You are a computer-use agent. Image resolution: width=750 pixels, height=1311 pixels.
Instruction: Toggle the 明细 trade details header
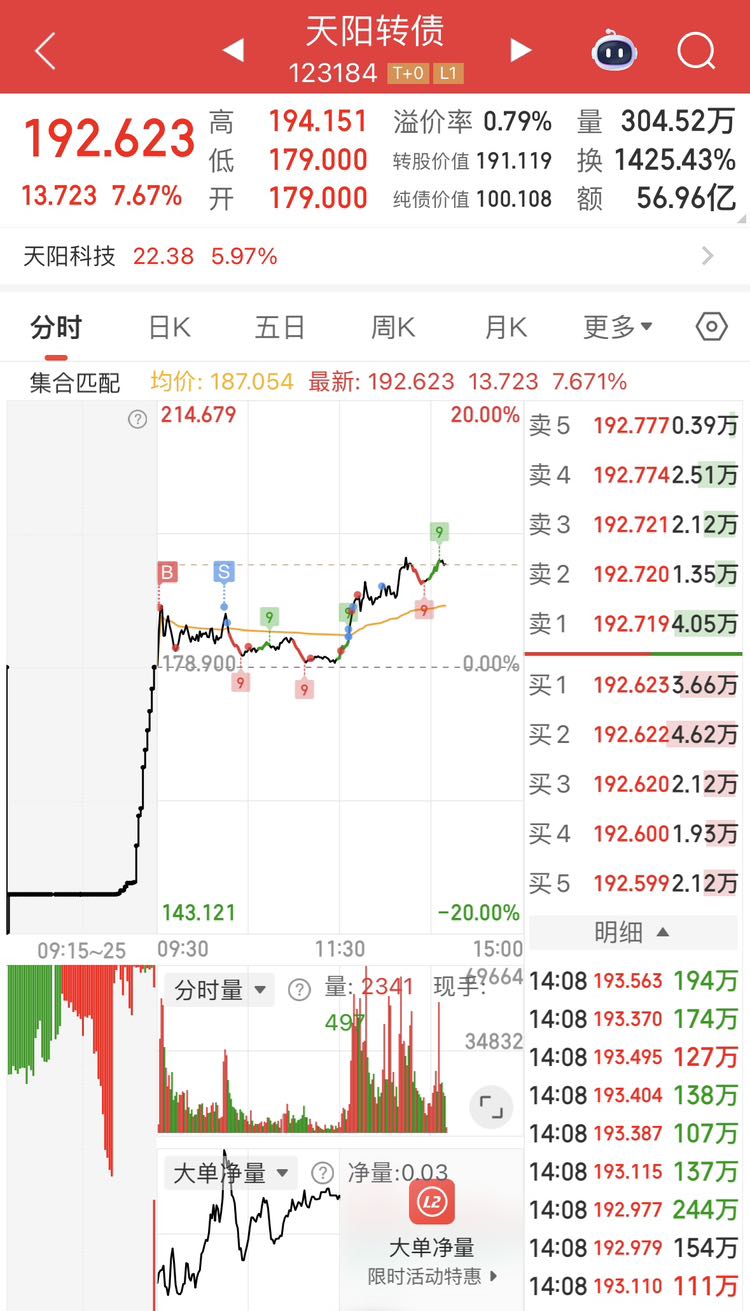pyautogui.click(x=631, y=932)
